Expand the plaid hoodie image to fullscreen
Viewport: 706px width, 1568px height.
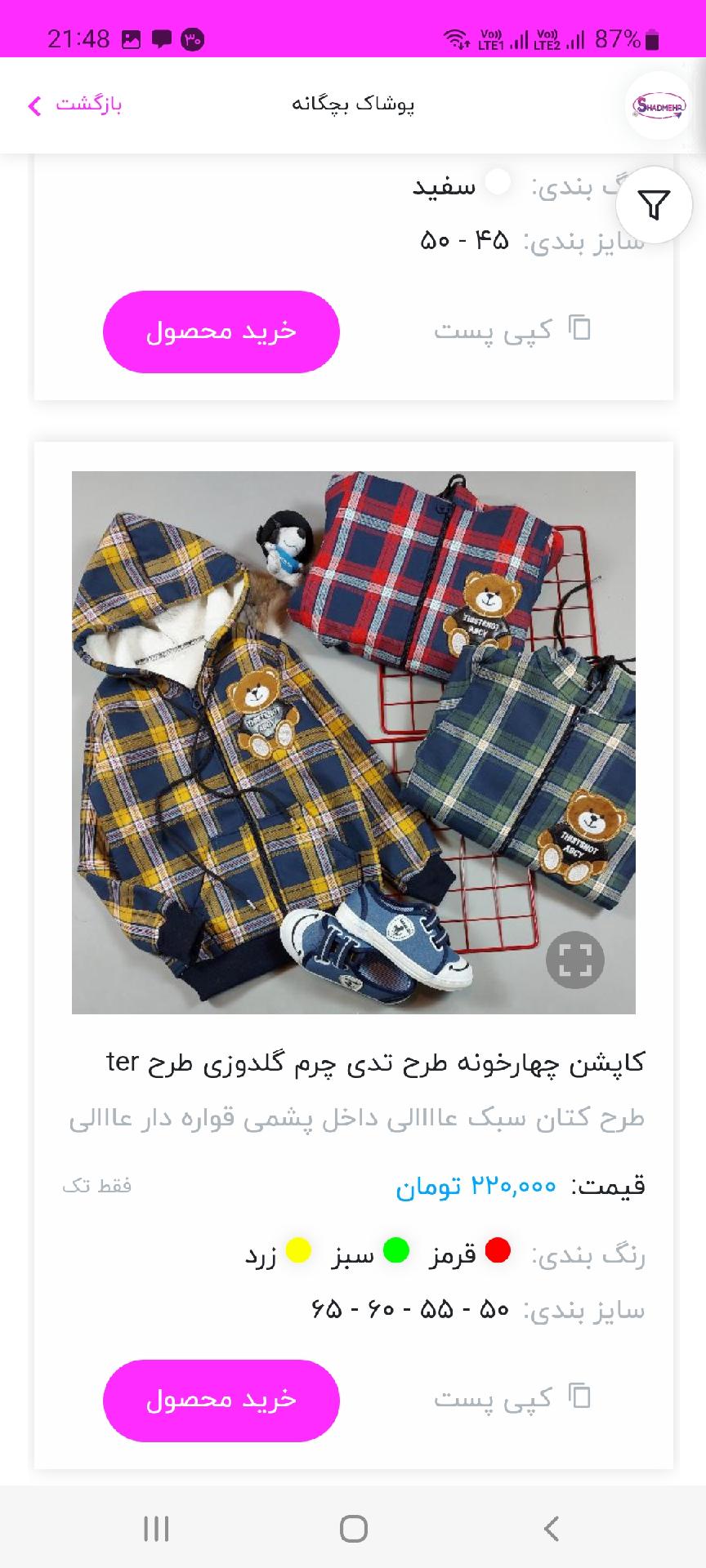point(575,960)
